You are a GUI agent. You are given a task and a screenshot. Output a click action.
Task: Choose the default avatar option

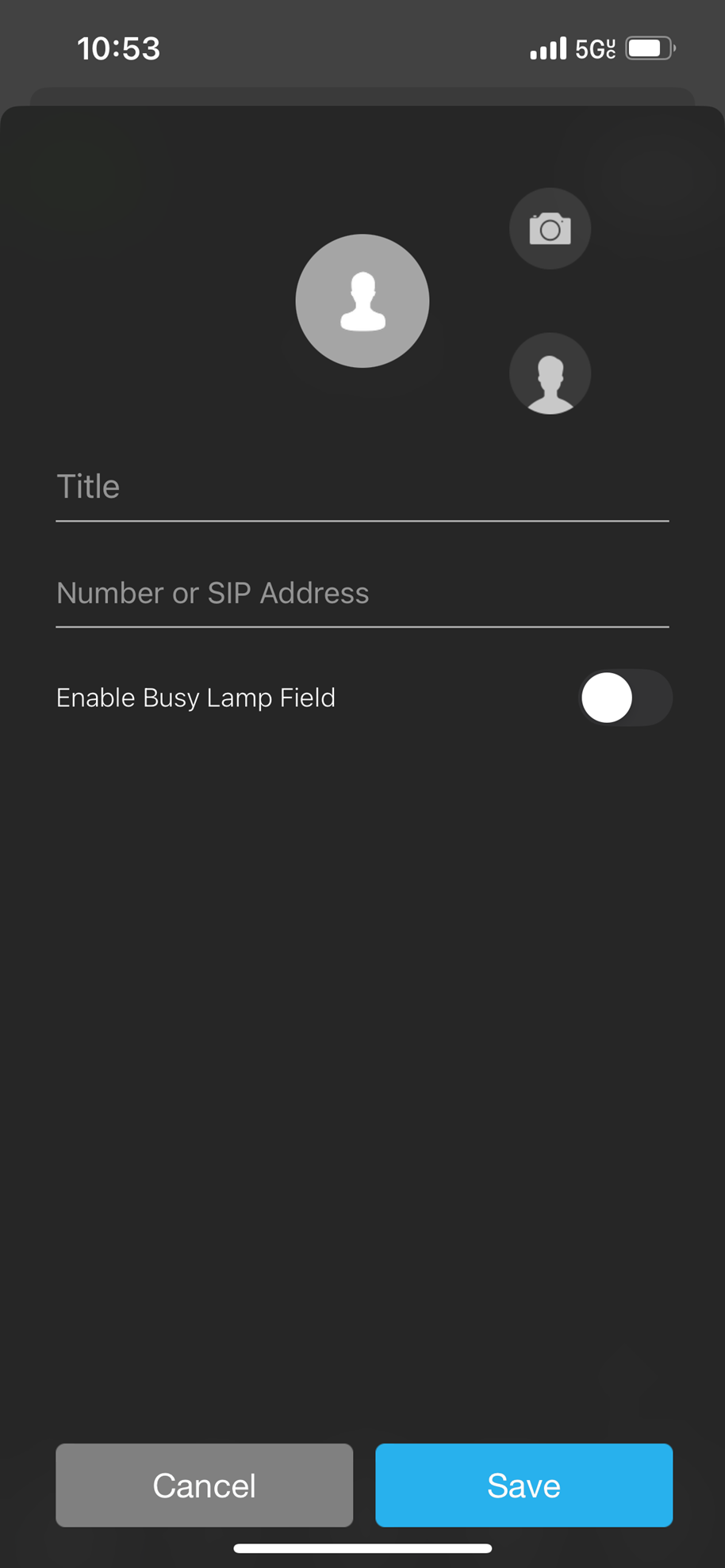[550, 373]
